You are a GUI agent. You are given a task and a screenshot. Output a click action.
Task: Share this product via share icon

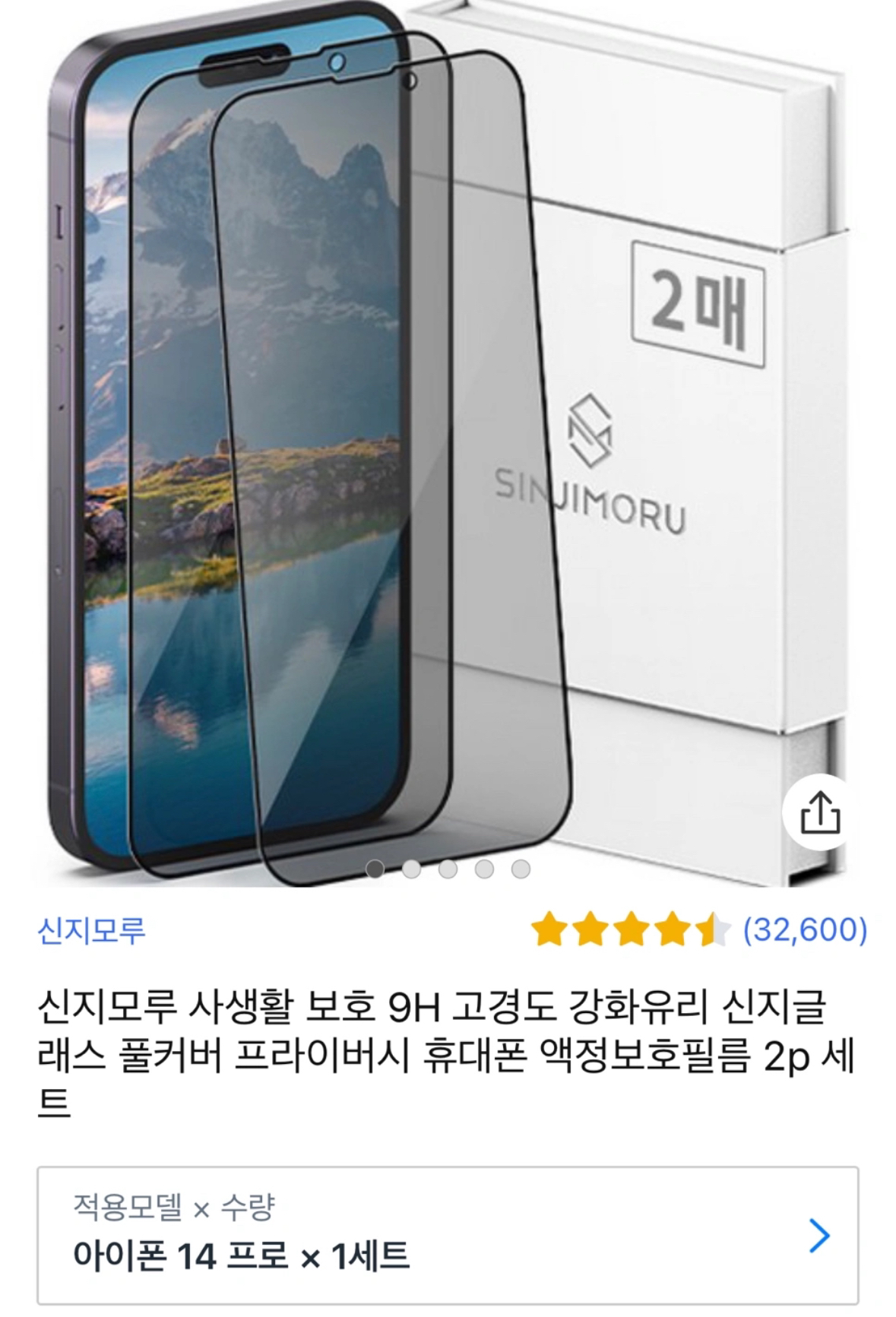[x=821, y=813]
